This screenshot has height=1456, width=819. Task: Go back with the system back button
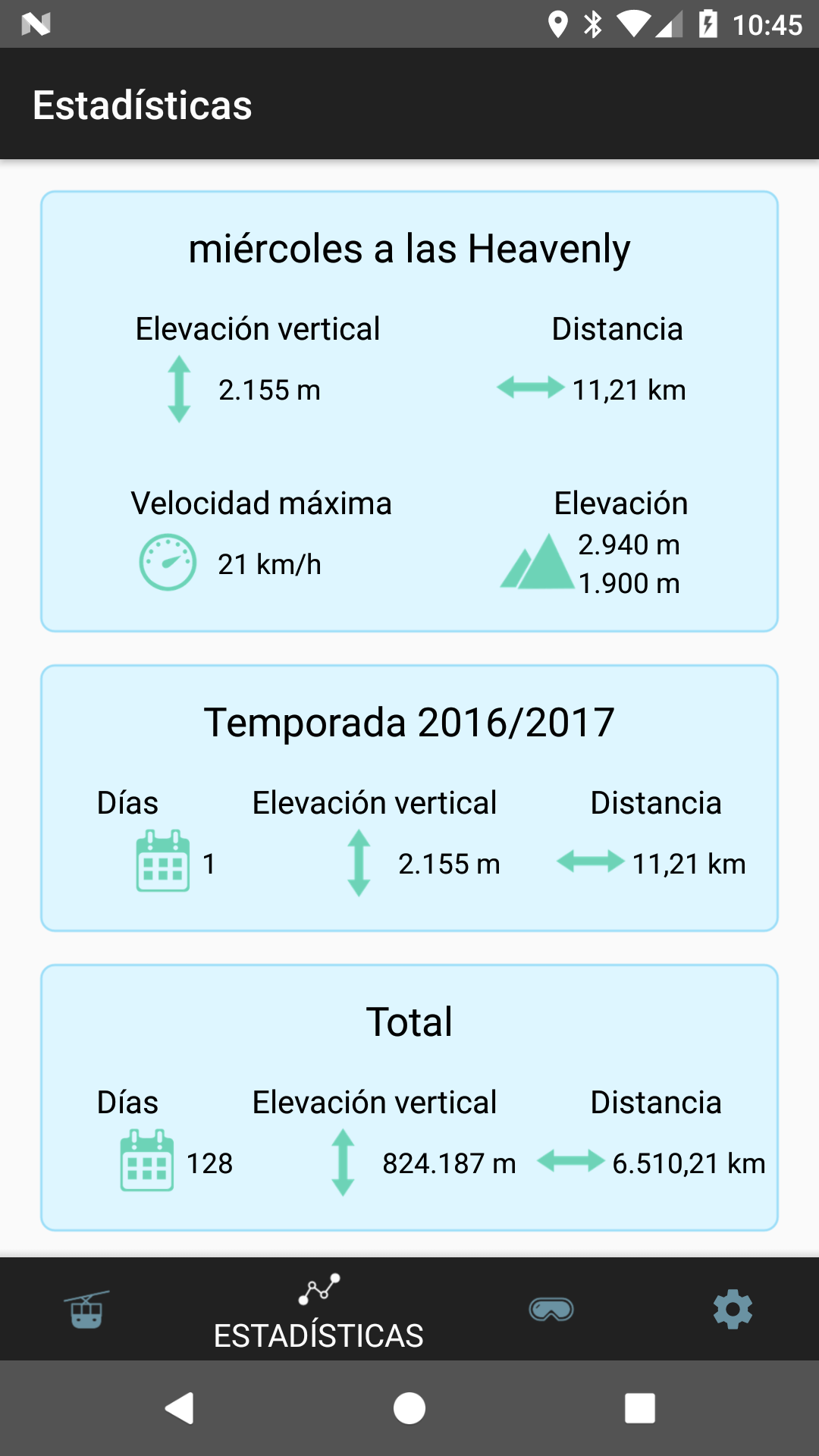click(180, 1408)
